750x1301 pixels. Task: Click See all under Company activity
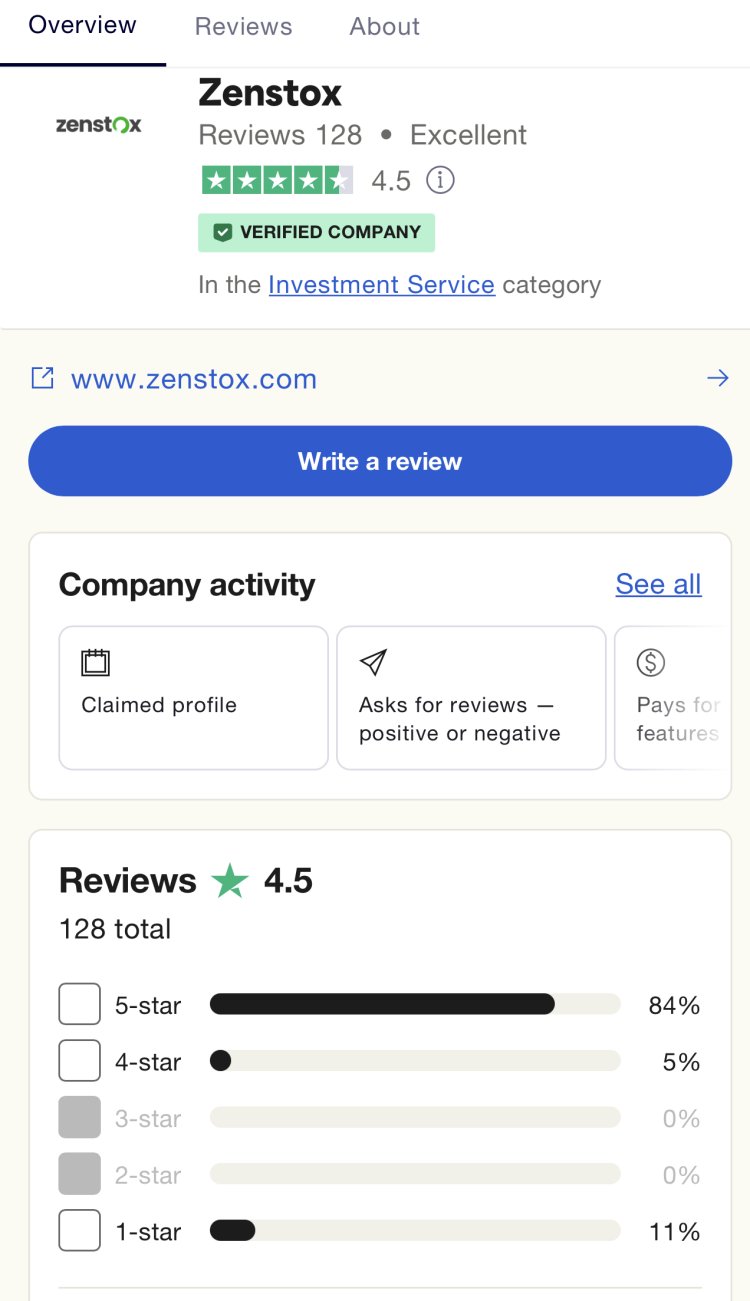pyautogui.click(x=658, y=585)
